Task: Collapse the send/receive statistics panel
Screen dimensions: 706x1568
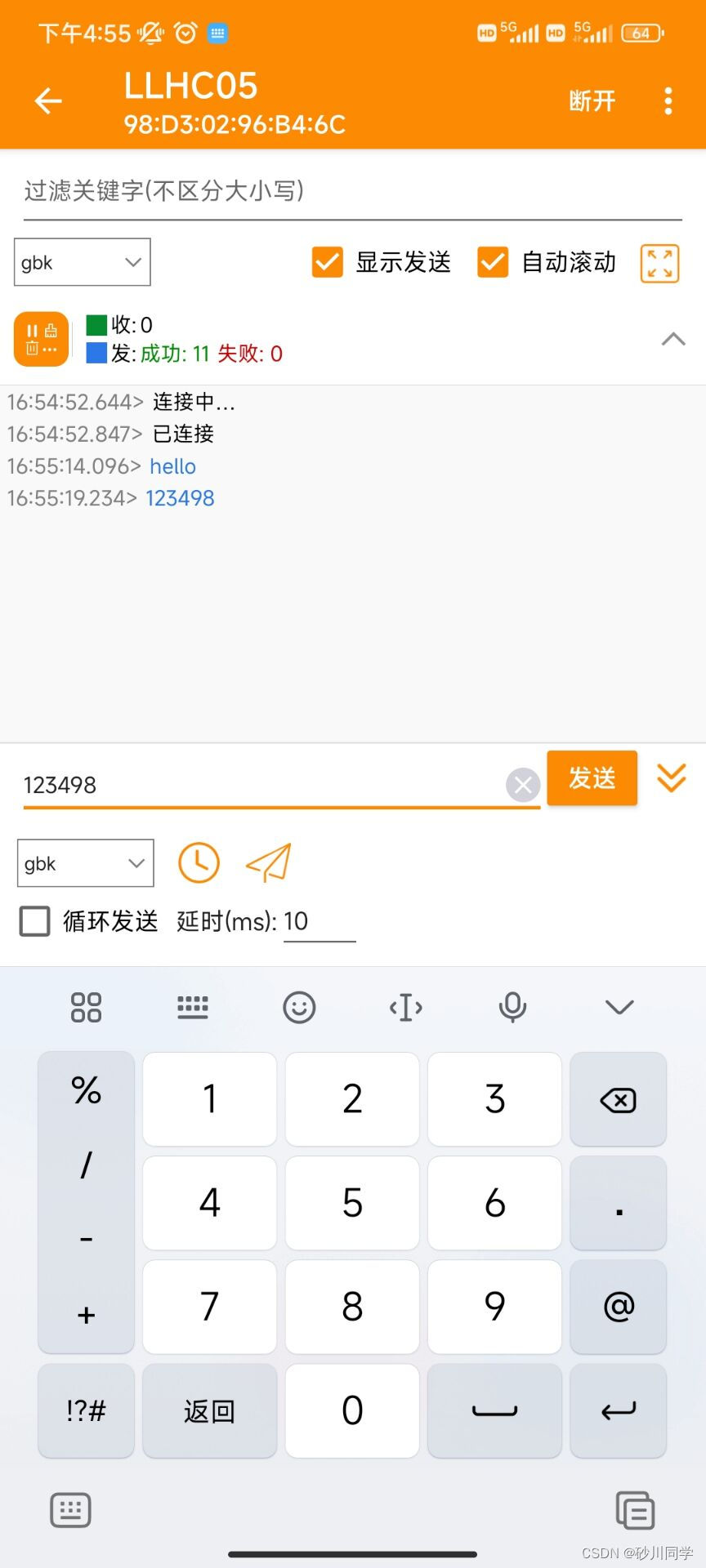Action: 673,339
